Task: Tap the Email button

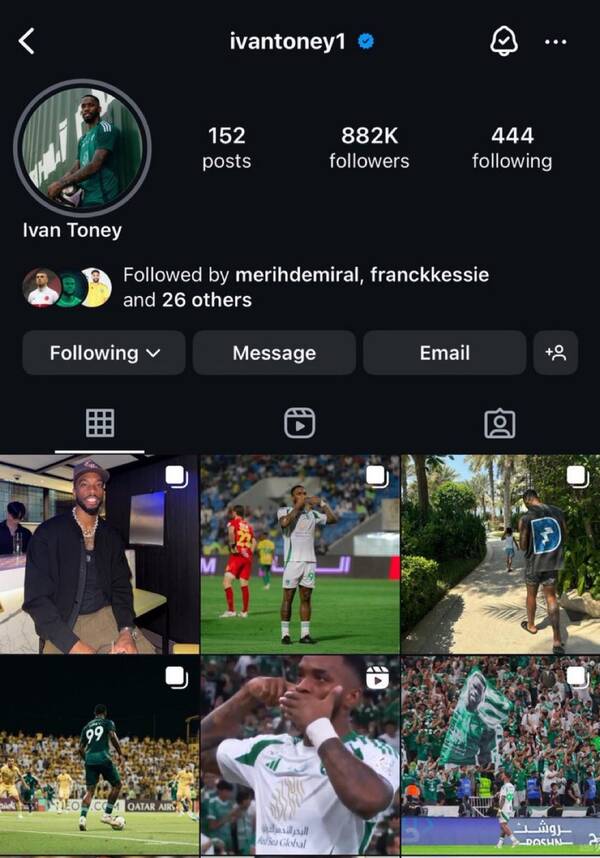Action: pos(444,353)
